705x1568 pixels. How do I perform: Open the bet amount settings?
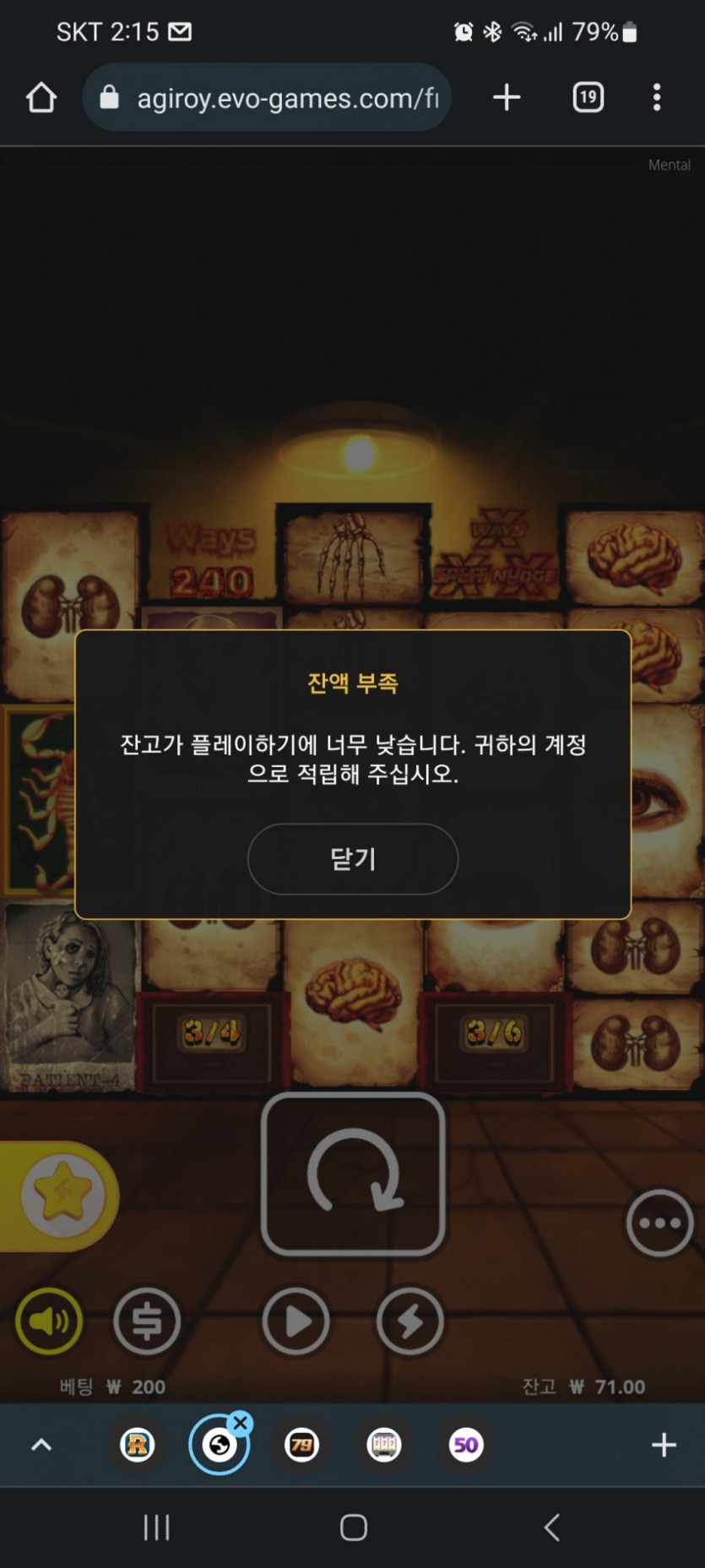147,1320
